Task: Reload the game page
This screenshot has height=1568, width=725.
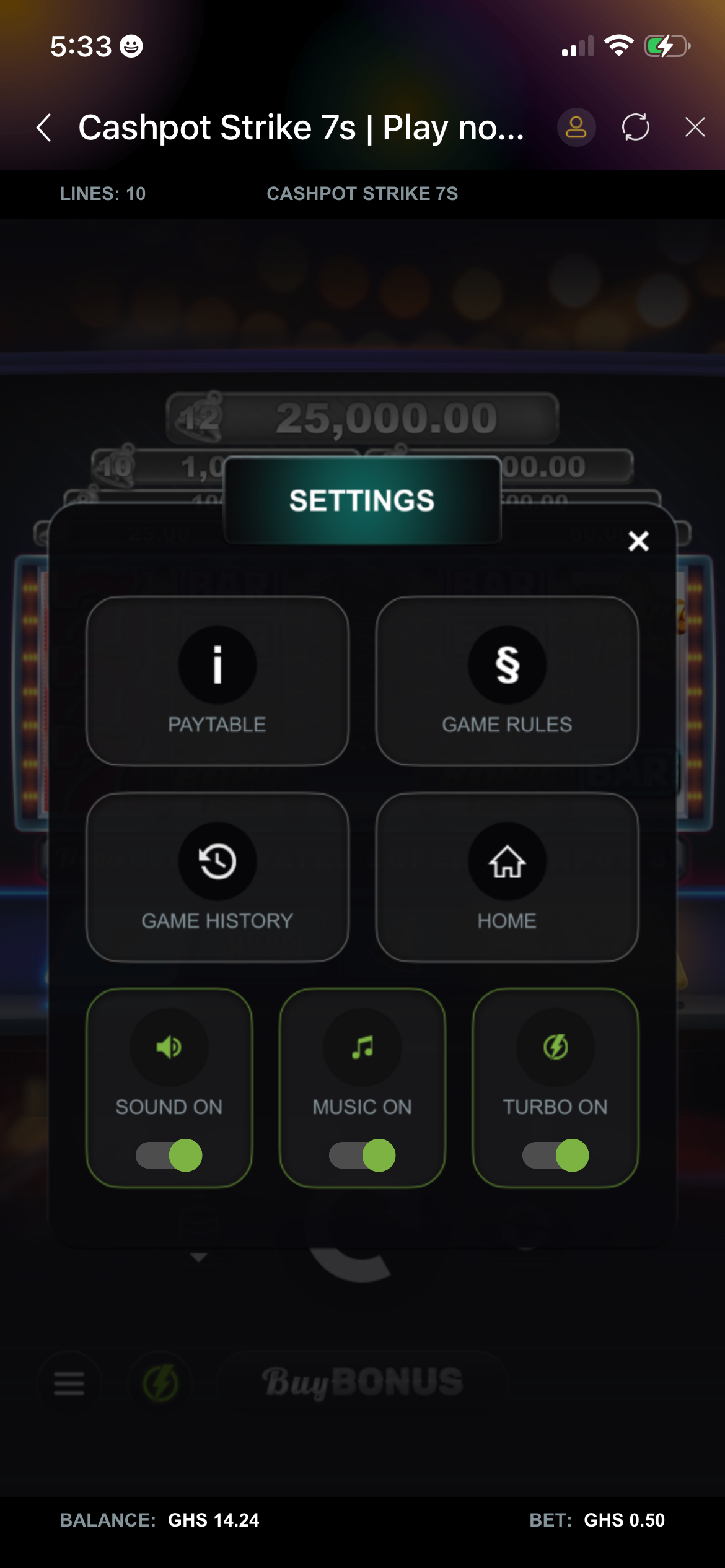Action: [635, 128]
